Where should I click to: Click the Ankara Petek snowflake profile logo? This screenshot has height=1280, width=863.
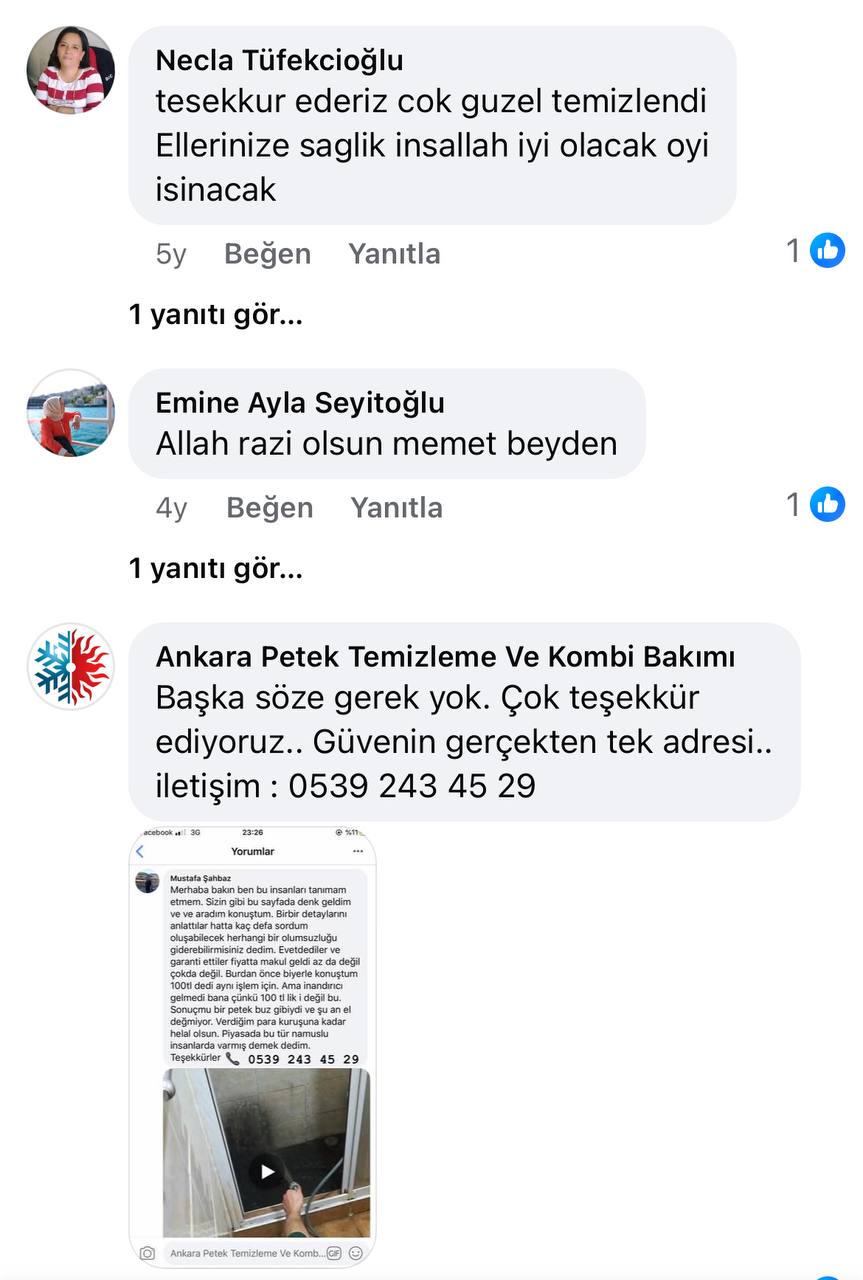tap(69, 666)
